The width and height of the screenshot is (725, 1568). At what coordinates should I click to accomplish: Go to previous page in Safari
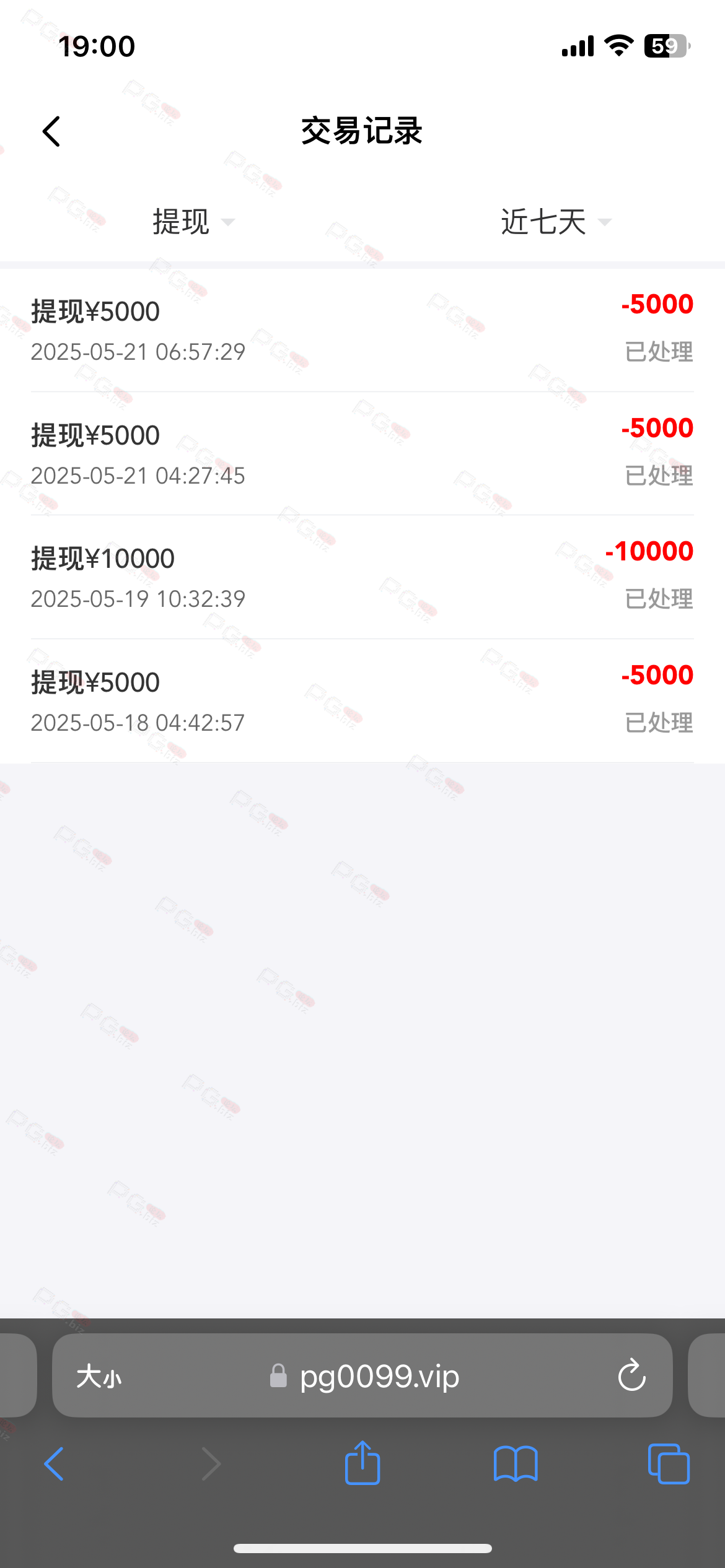54,1464
